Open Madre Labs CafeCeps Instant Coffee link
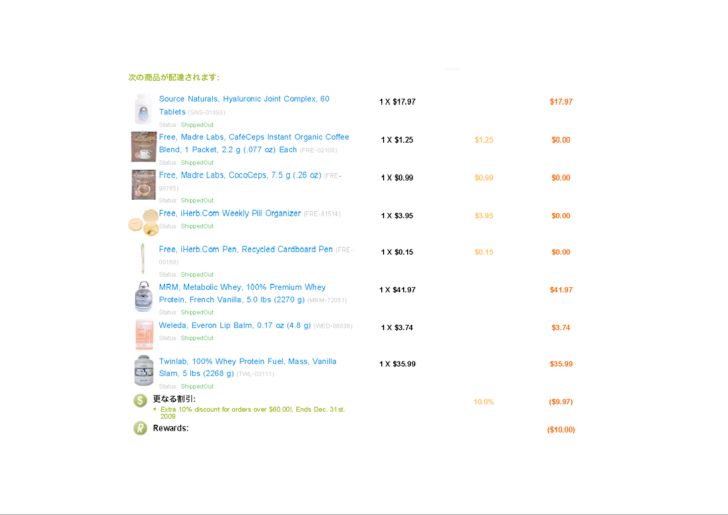 [253, 137]
